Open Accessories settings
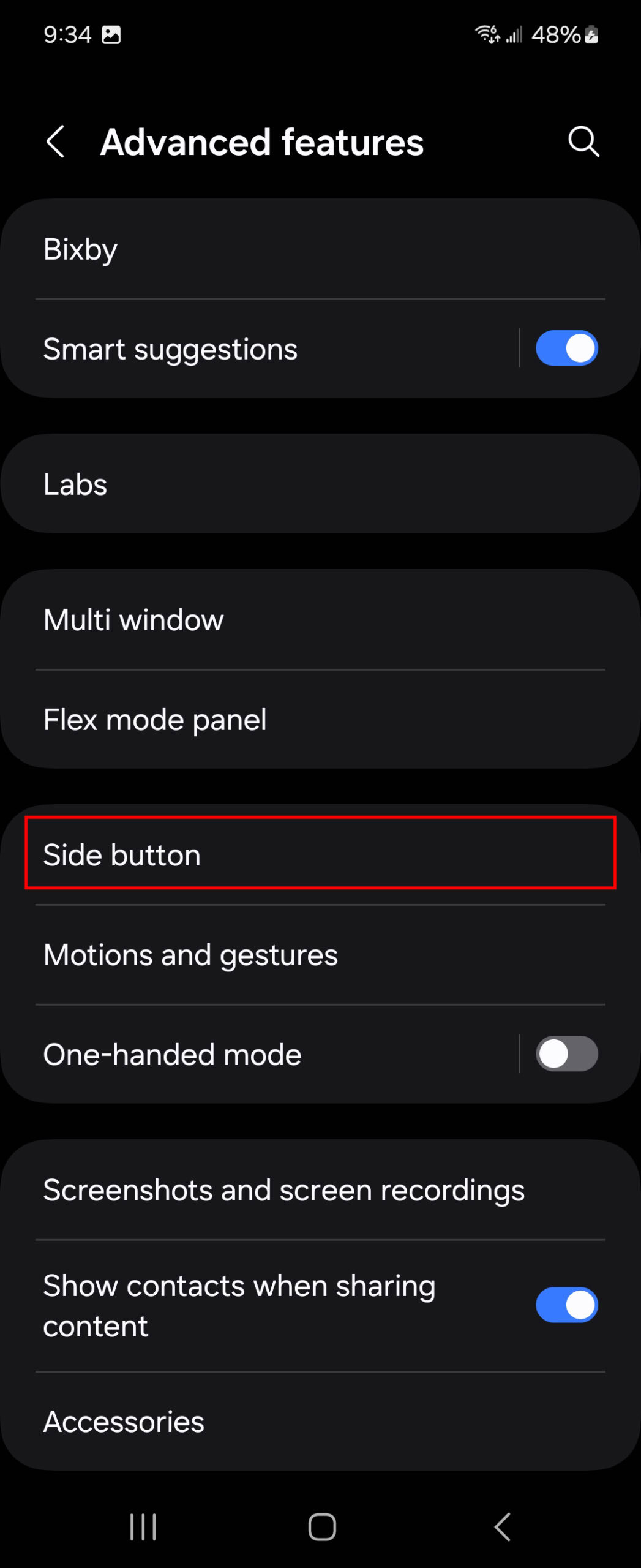Image resolution: width=641 pixels, height=1568 pixels. point(320,1422)
